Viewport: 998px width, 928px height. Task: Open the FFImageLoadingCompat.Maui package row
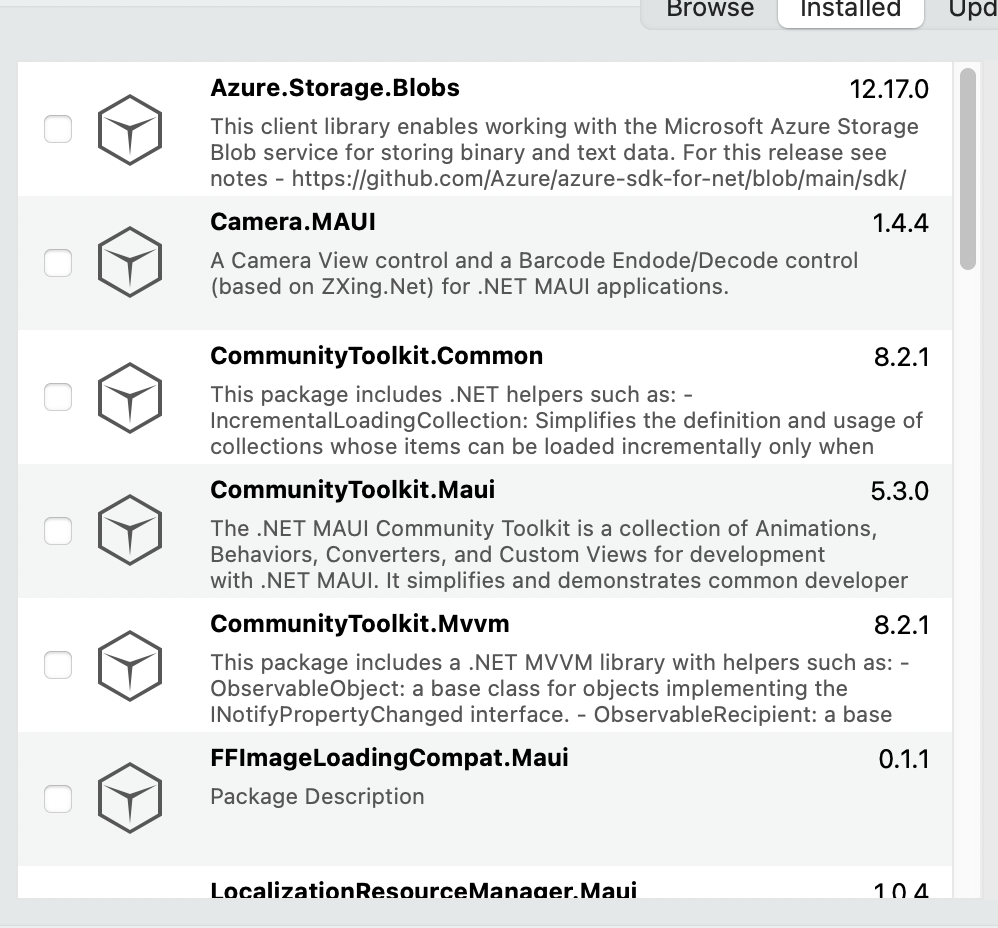coord(485,799)
